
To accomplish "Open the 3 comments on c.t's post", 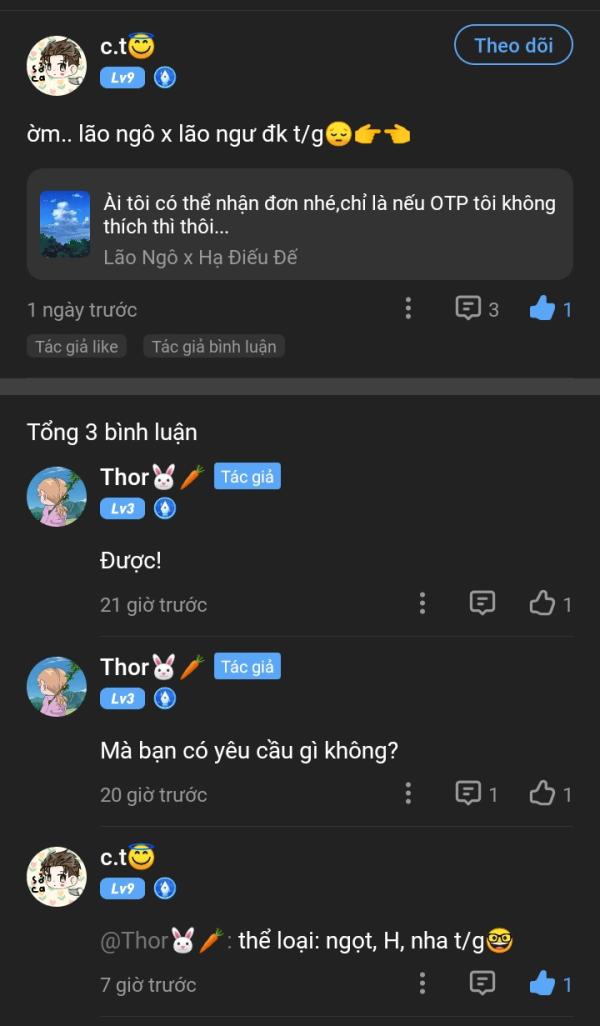I will click(x=476, y=309).
